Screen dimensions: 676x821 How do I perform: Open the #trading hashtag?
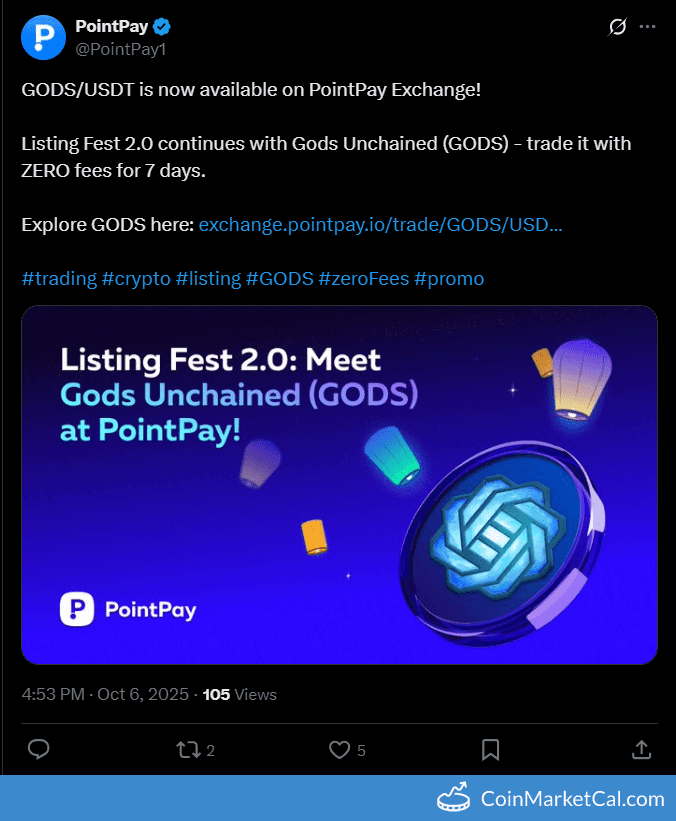58,279
